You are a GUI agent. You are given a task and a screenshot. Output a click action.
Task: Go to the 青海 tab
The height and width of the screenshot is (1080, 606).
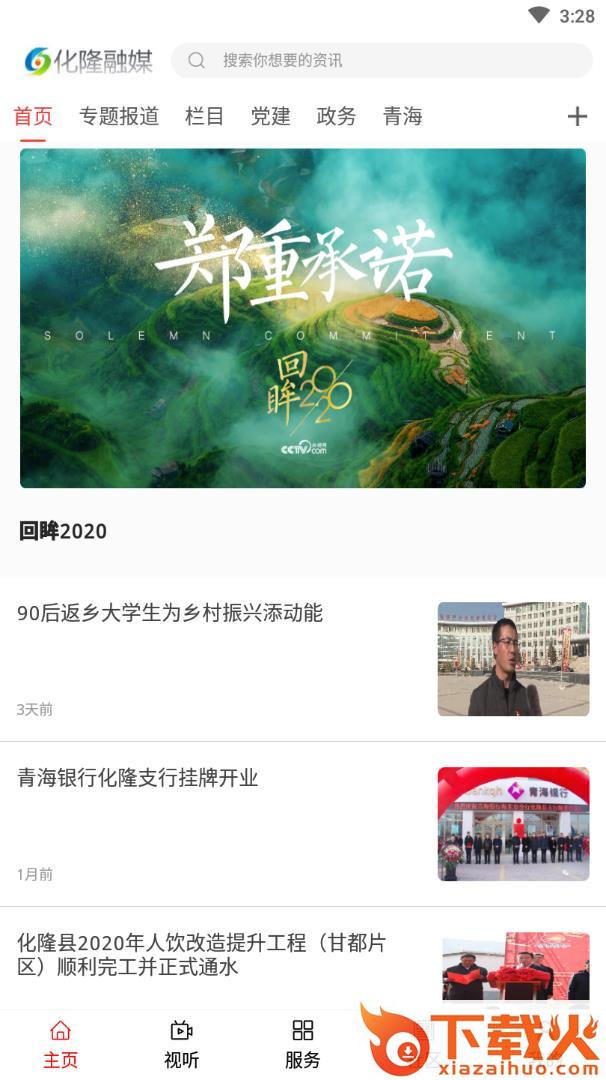tap(402, 116)
